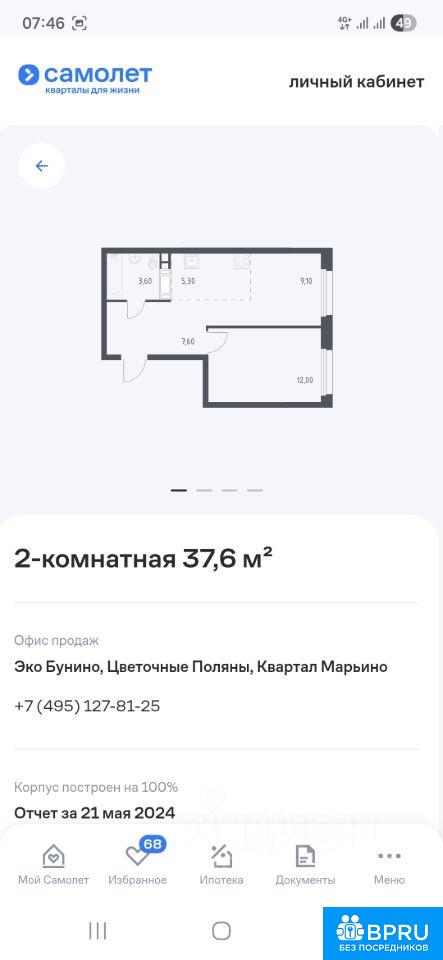This screenshot has height=960, width=443.
Task: Go back using the arrow button
Action: (x=42, y=165)
